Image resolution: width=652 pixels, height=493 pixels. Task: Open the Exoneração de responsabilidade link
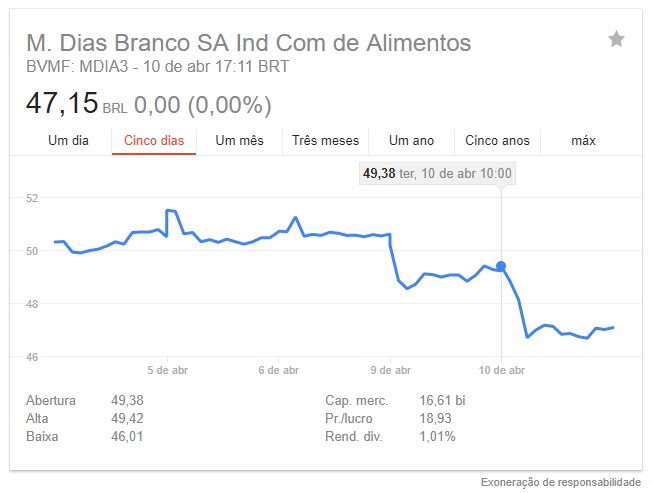click(x=560, y=481)
